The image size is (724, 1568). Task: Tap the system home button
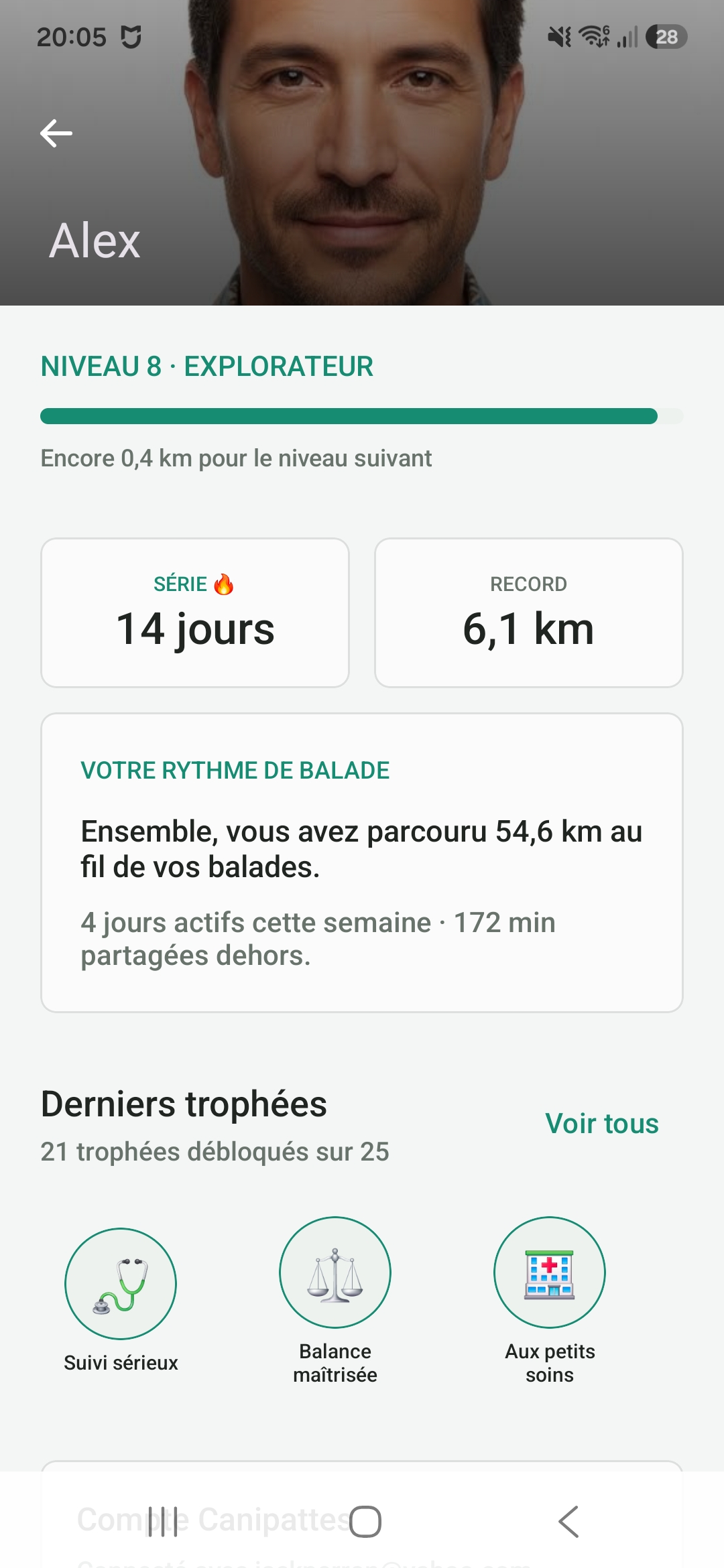(365, 1522)
